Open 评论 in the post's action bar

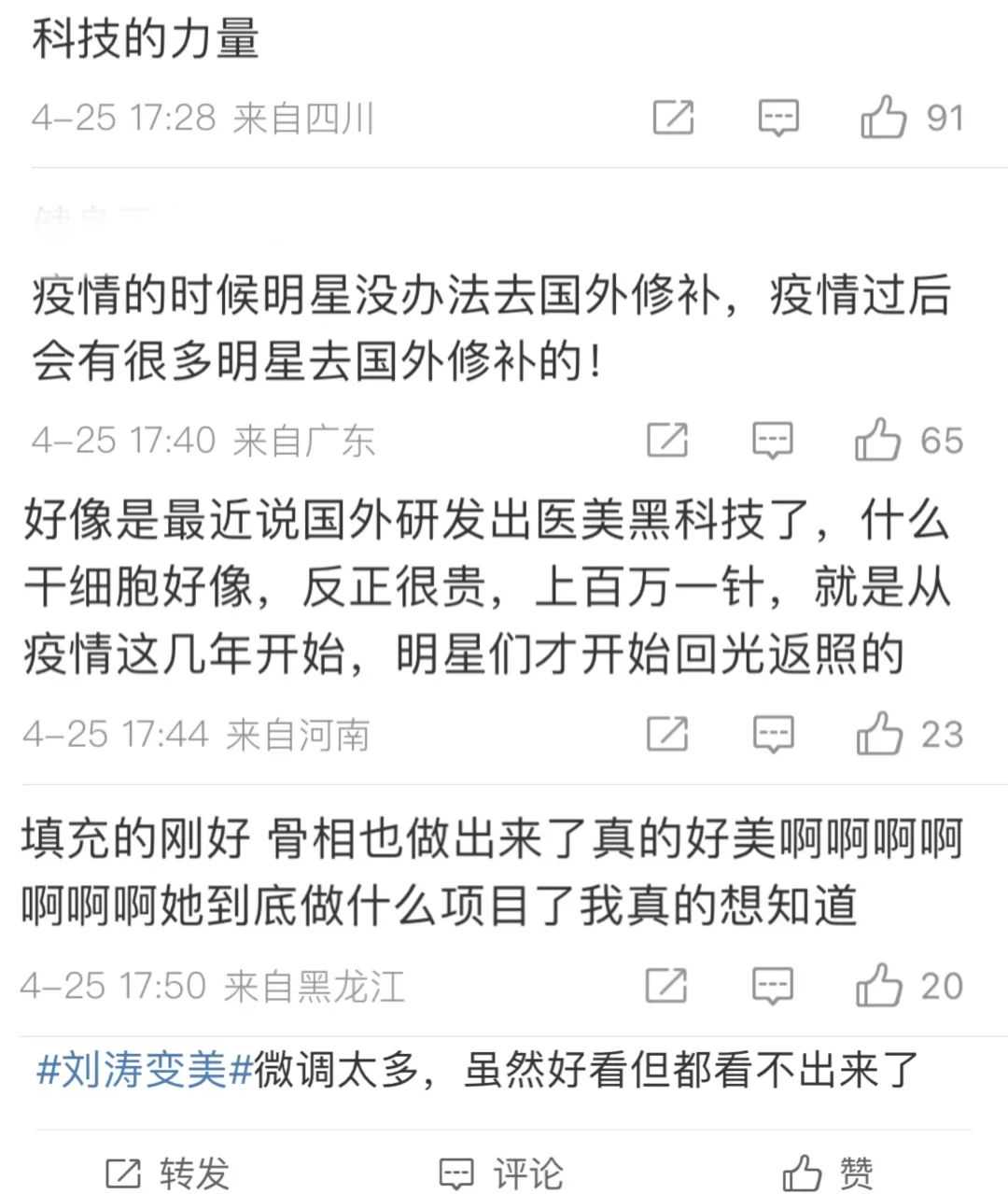[501, 1172]
